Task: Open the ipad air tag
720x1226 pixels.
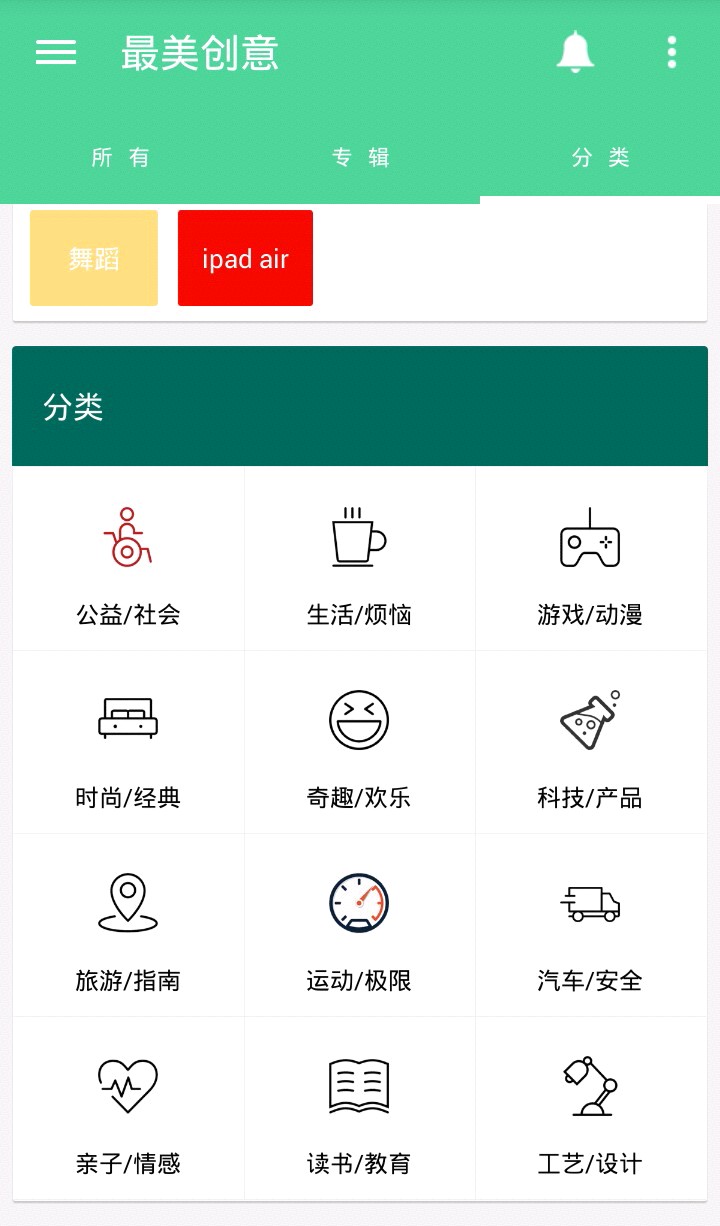Action: pyautogui.click(x=245, y=258)
